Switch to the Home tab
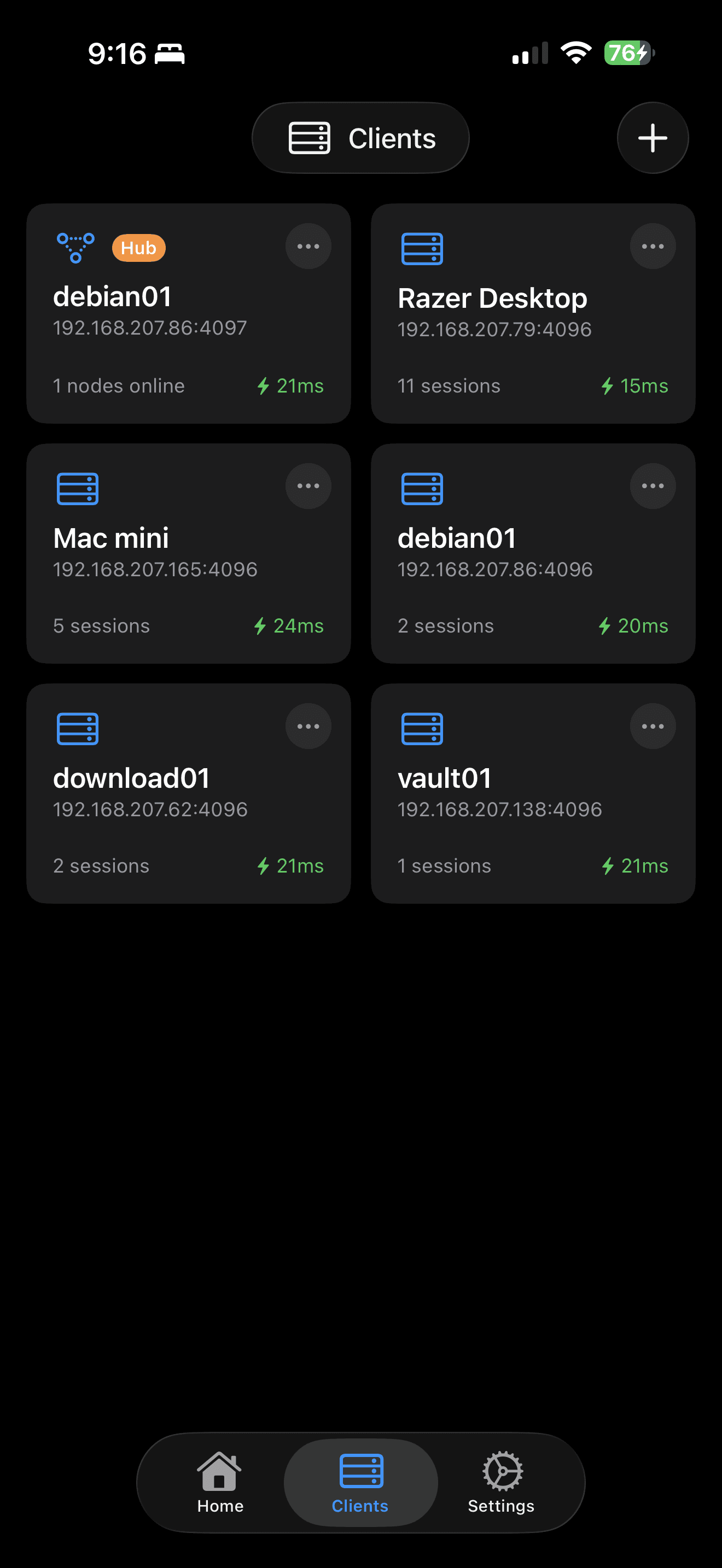 click(219, 1482)
